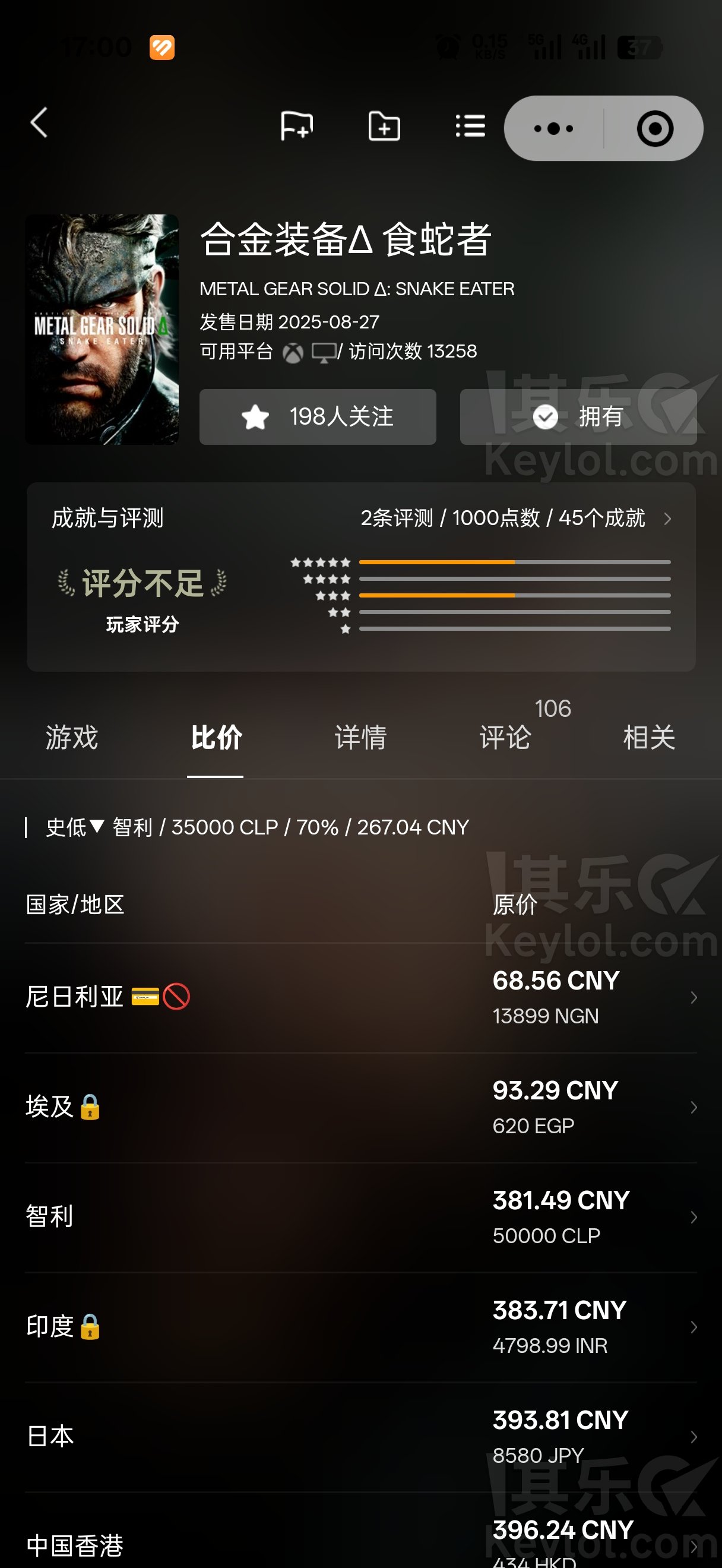Open the 日本 price row

tap(360, 1437)
